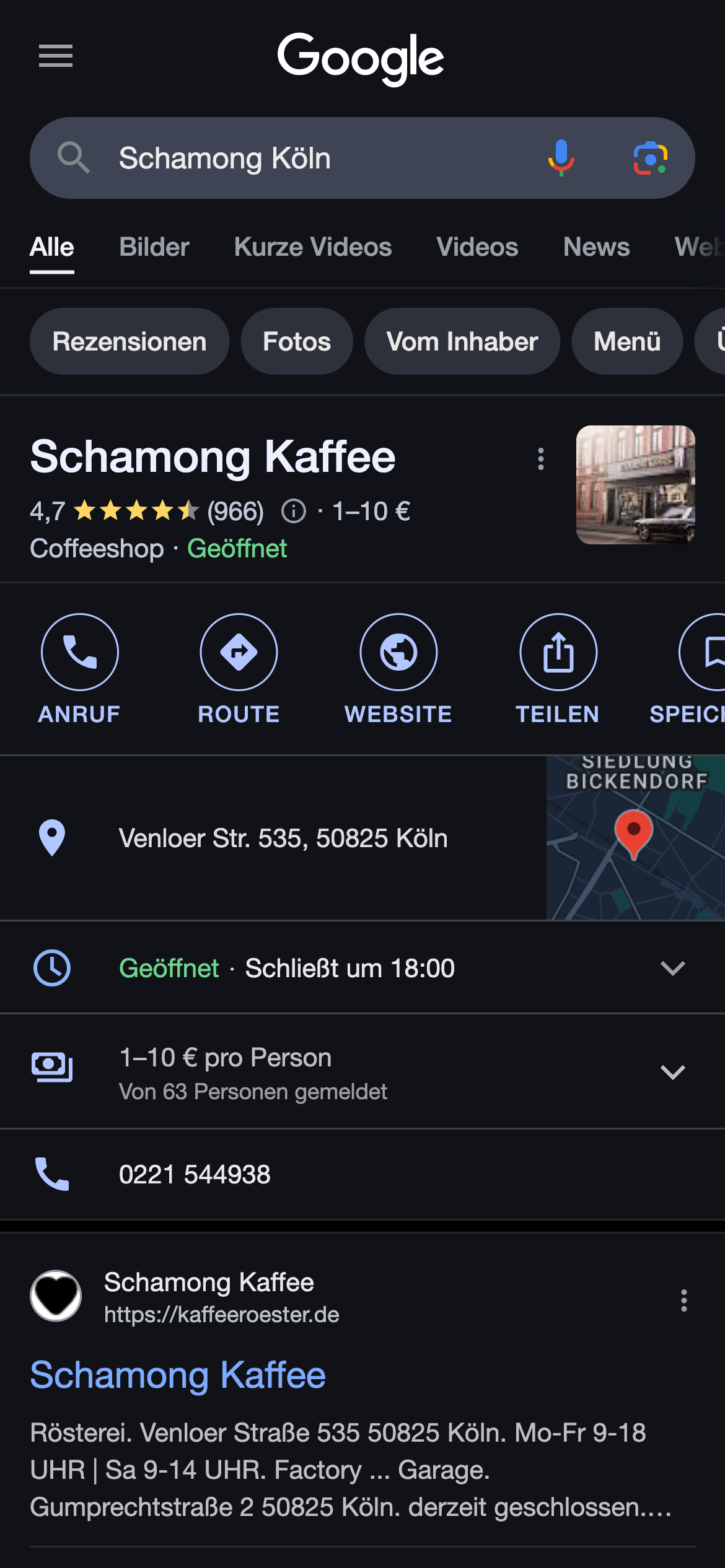Switch to the Kurze Videos tab

coord(312,247)
